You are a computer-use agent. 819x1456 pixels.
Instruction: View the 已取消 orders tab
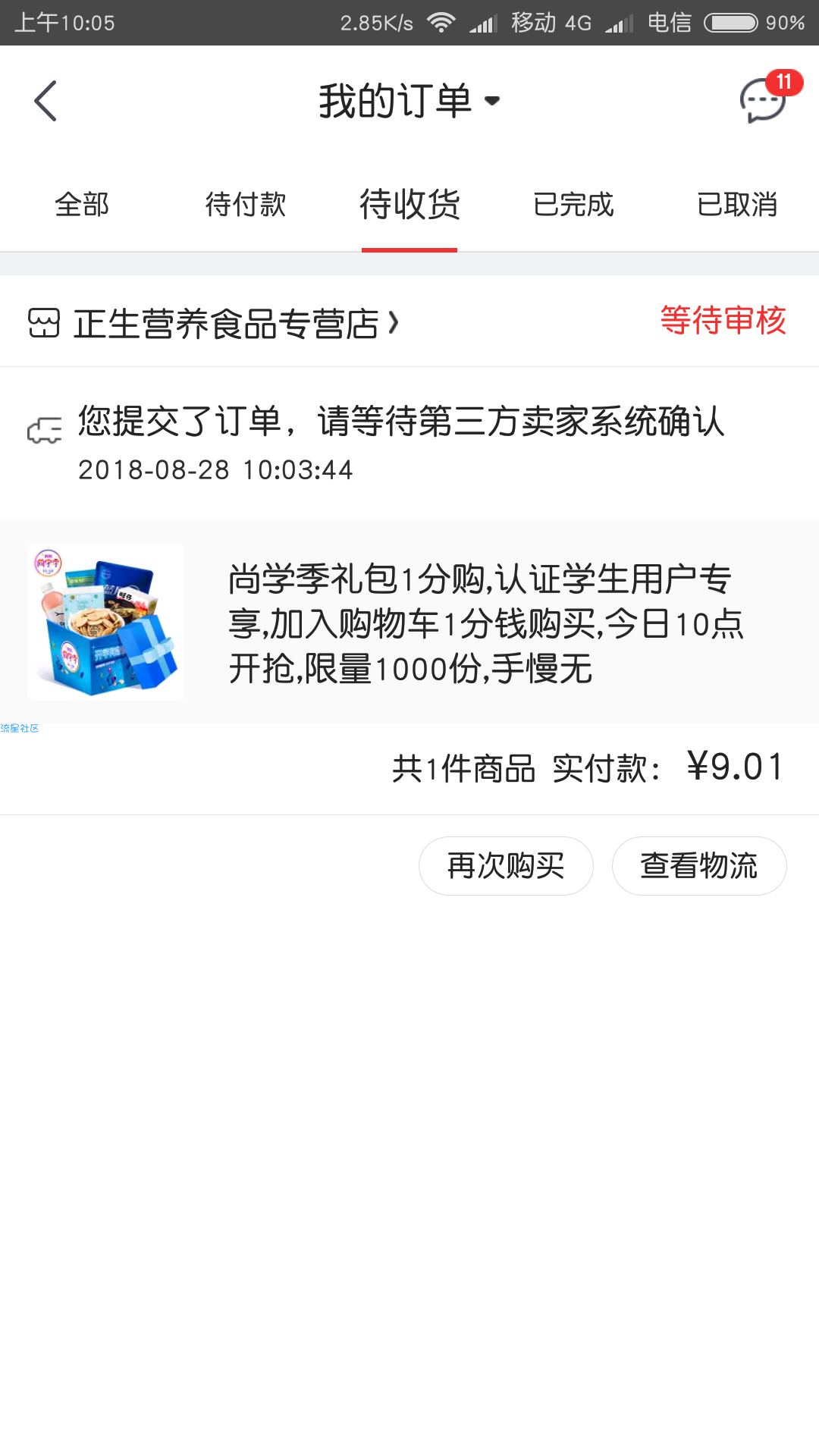(x=737, y=205)
